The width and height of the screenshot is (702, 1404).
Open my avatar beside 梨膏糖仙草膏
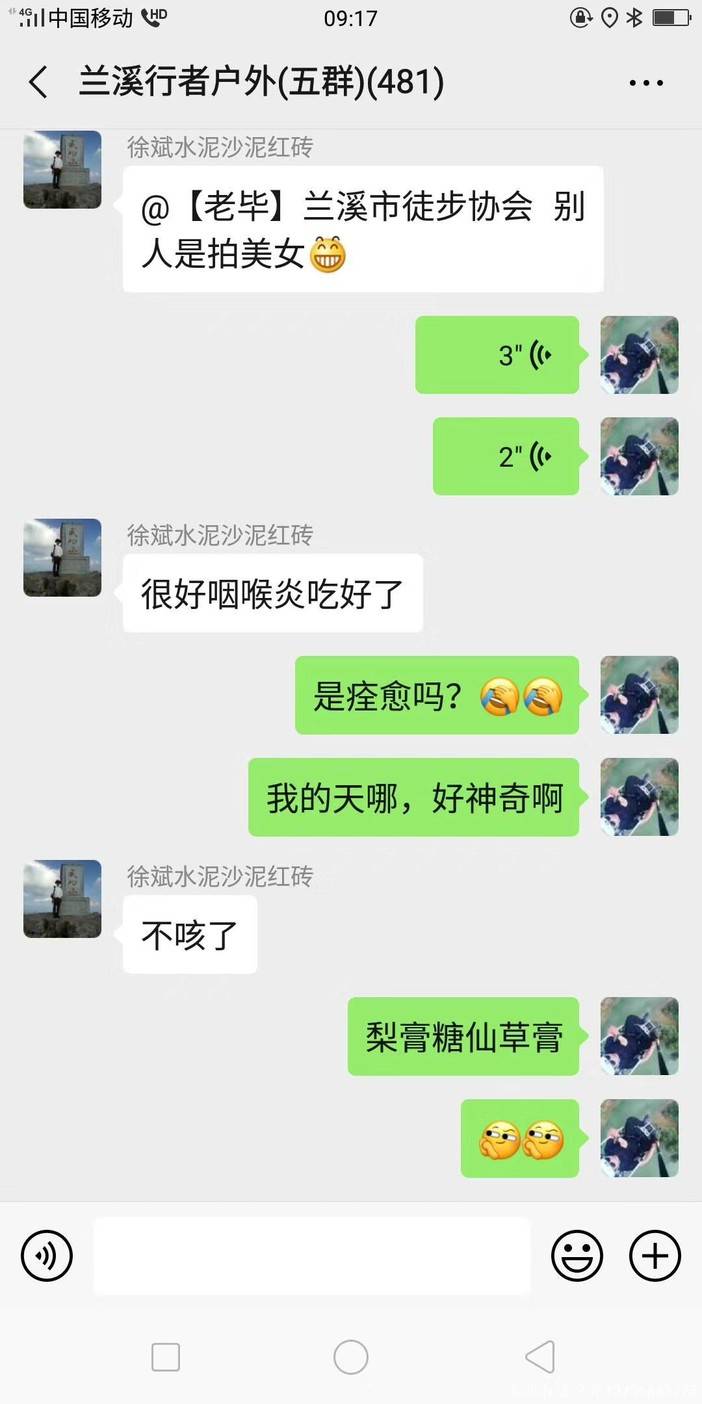(x=639, y=1036)
